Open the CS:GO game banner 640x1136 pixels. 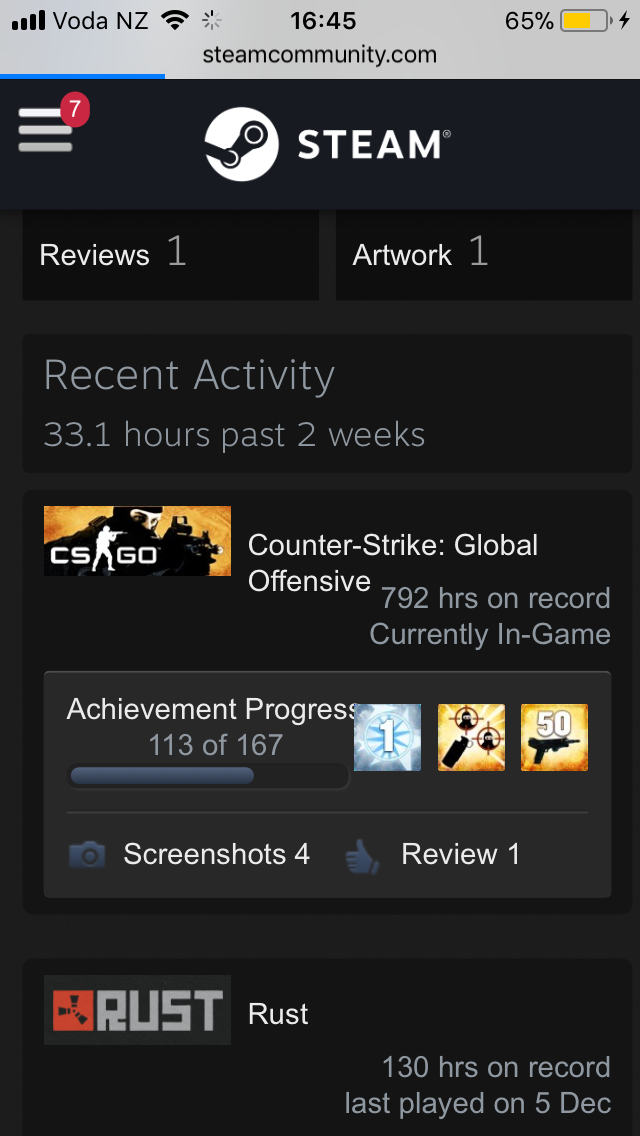pyautogui.click(x=137, y=541)
